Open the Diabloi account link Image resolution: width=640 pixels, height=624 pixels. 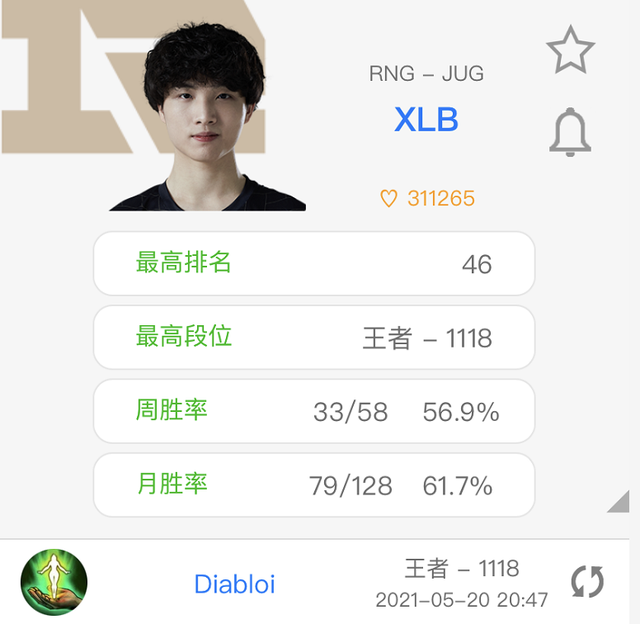coord(235,584)
